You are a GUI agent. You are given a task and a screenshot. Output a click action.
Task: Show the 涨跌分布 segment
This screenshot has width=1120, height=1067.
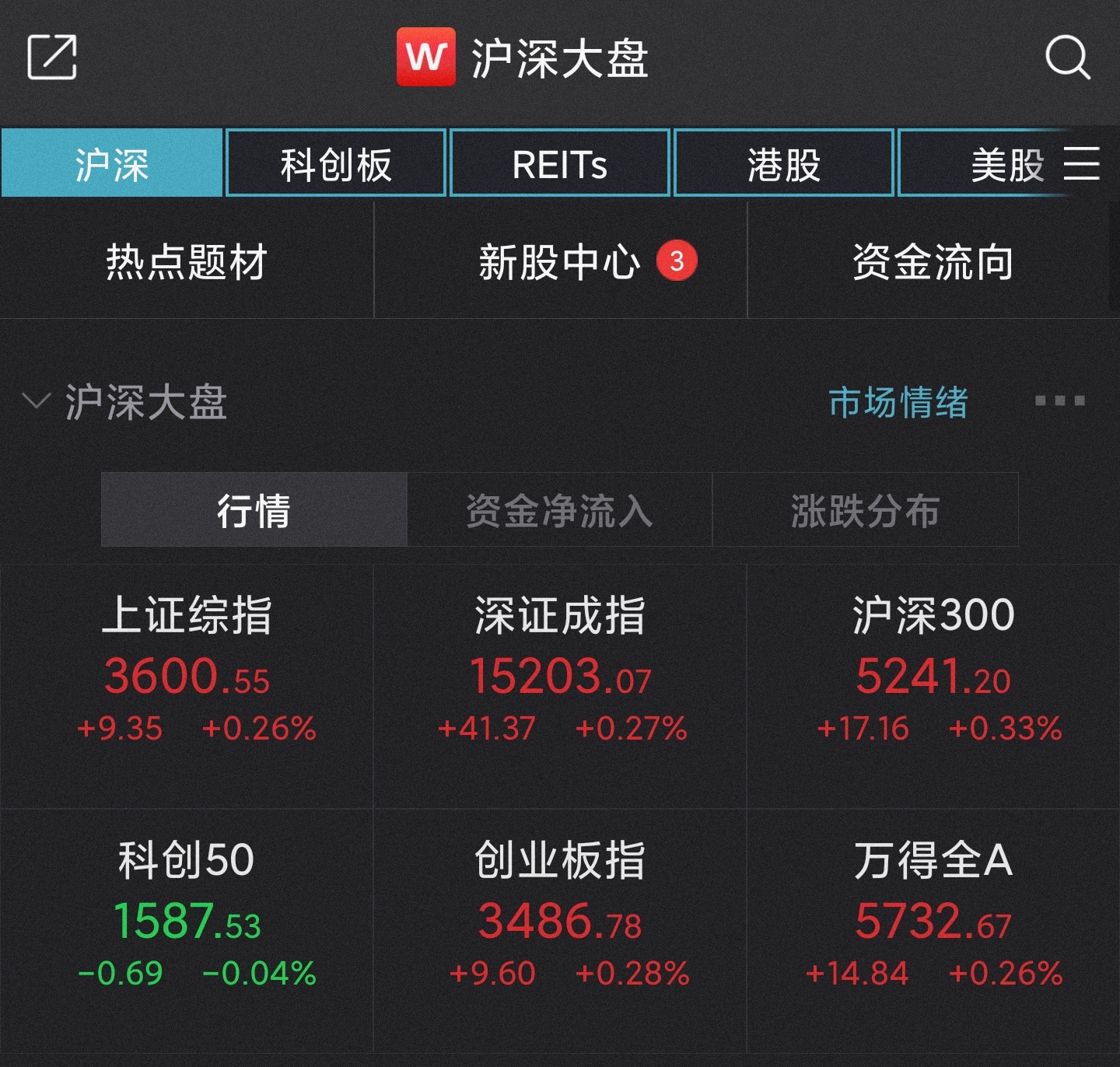coord(865,511)
